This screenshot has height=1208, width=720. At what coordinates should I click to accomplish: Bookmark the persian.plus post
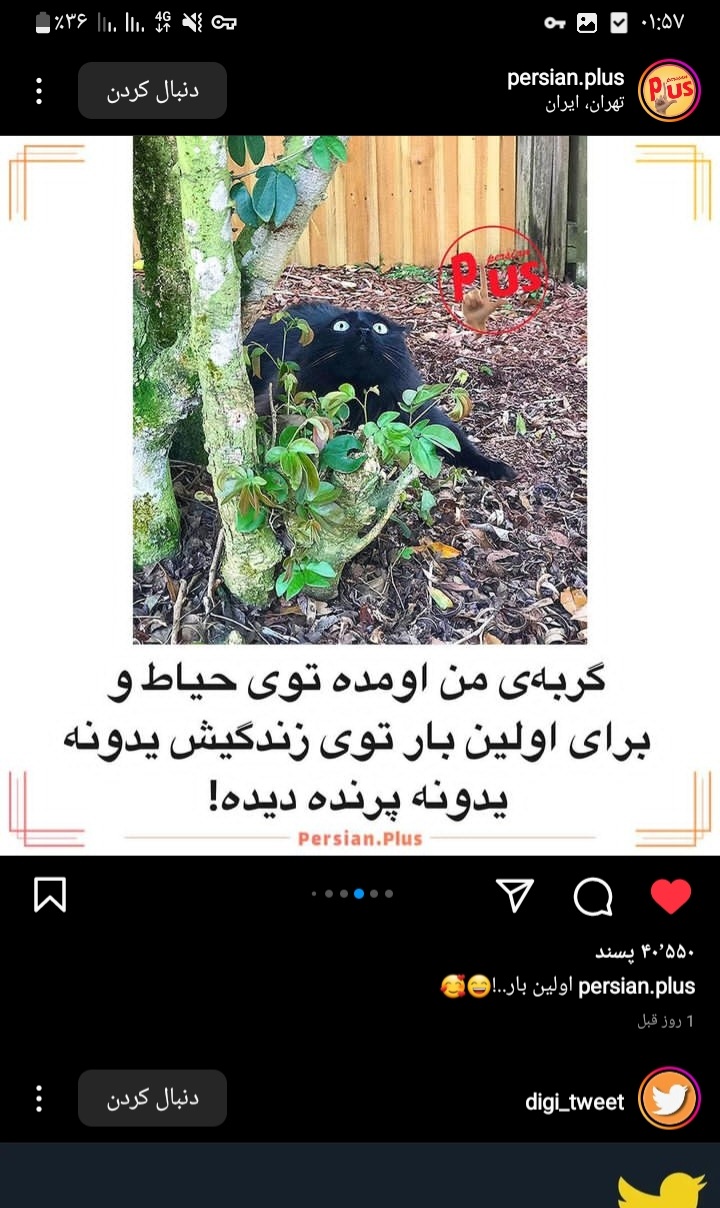pos(50,894)
